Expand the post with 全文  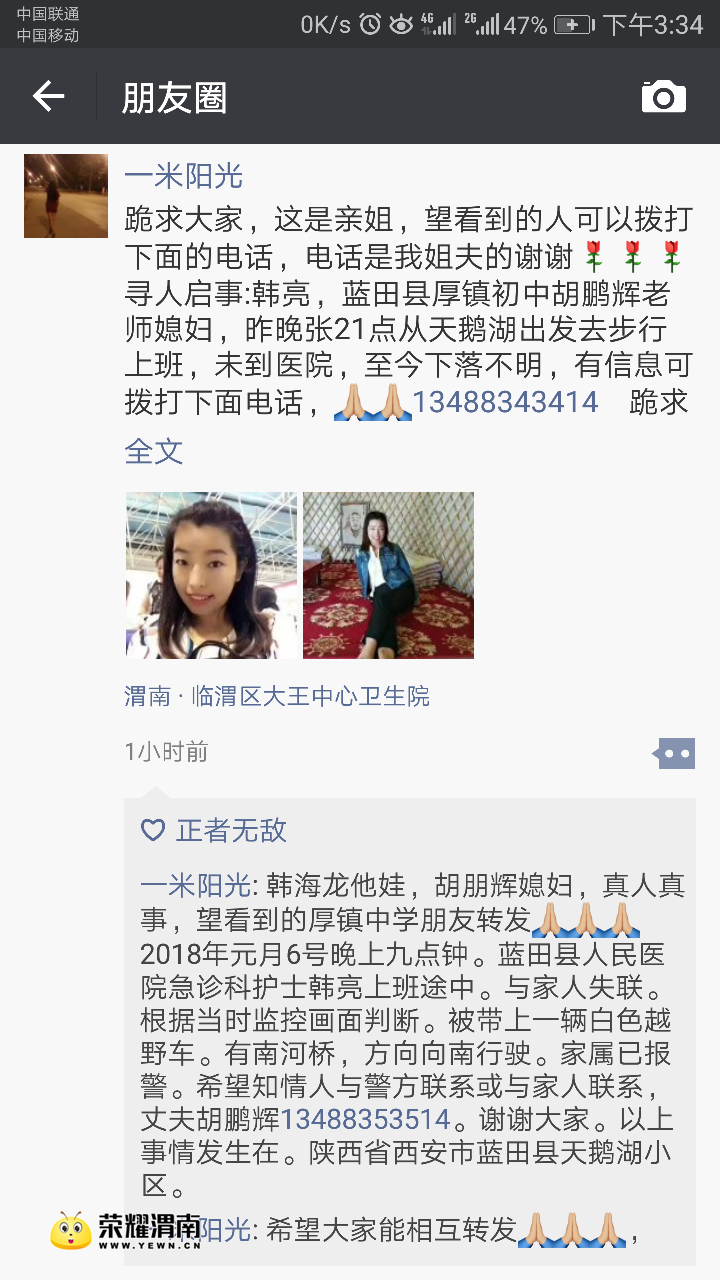(x=153, y=450)
